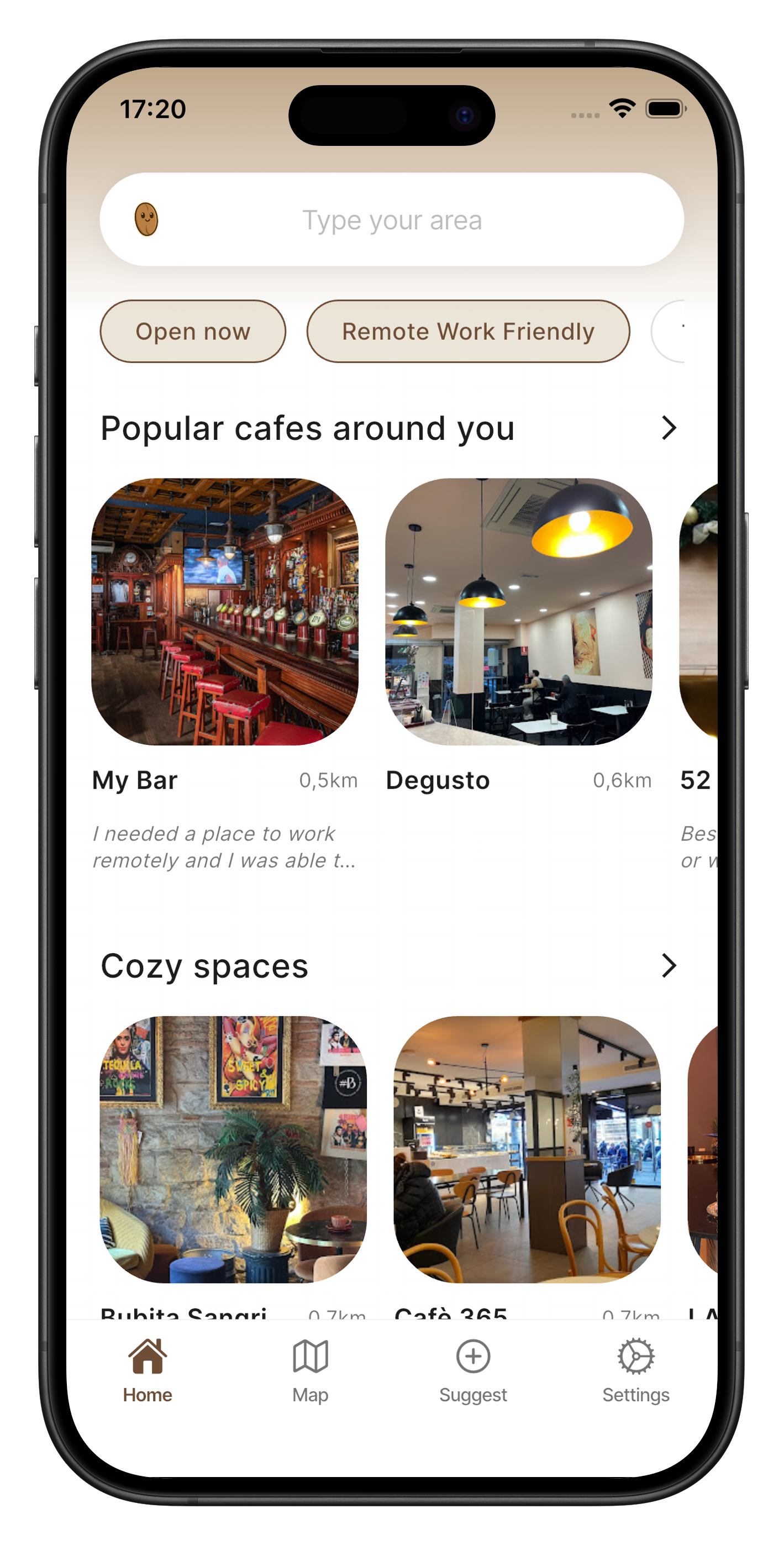Go to the Home tab
784x1545 pixels.
(148, 1370)
